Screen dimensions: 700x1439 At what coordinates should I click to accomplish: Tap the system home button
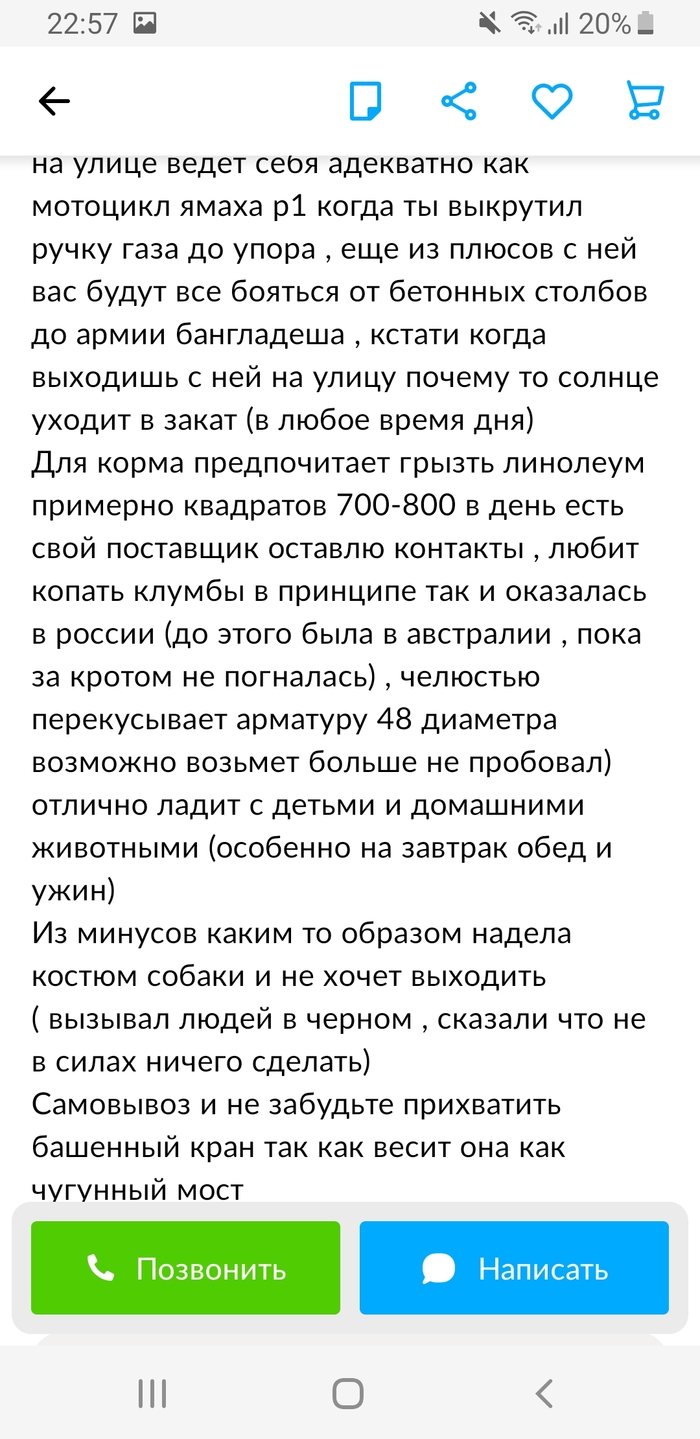[x=348, y=1393]
